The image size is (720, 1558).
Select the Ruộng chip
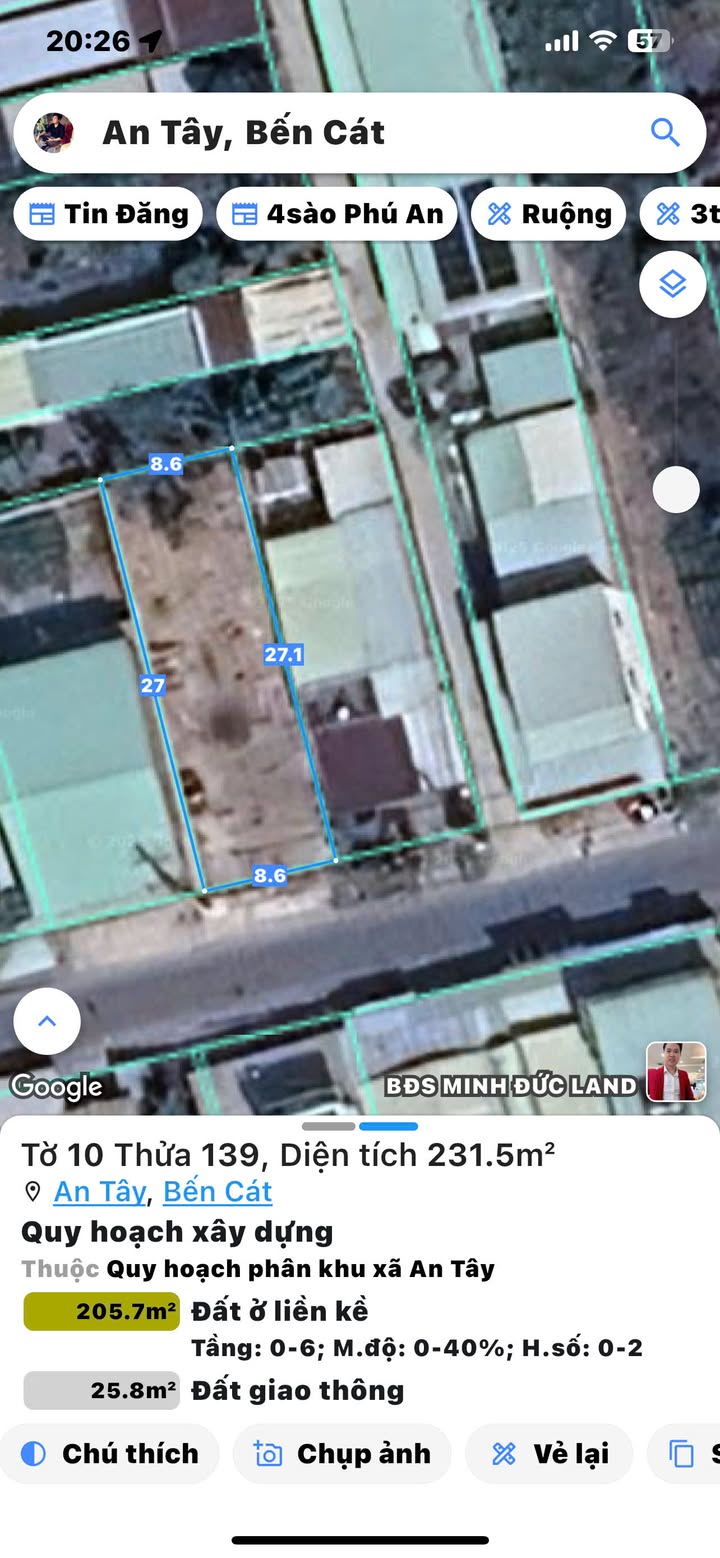pos(549,214)
